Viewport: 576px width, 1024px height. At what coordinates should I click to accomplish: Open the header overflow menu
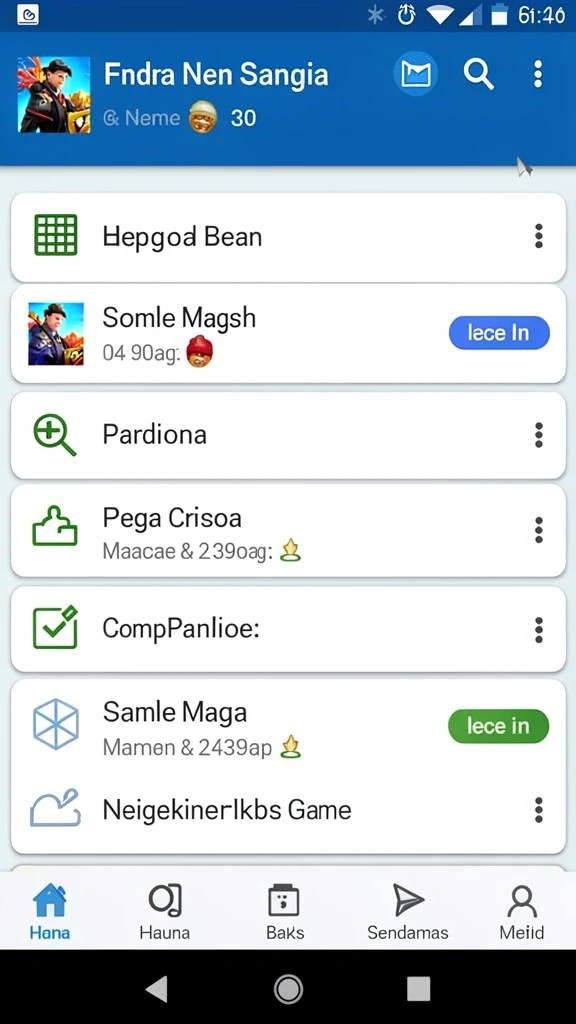(538, 74)
